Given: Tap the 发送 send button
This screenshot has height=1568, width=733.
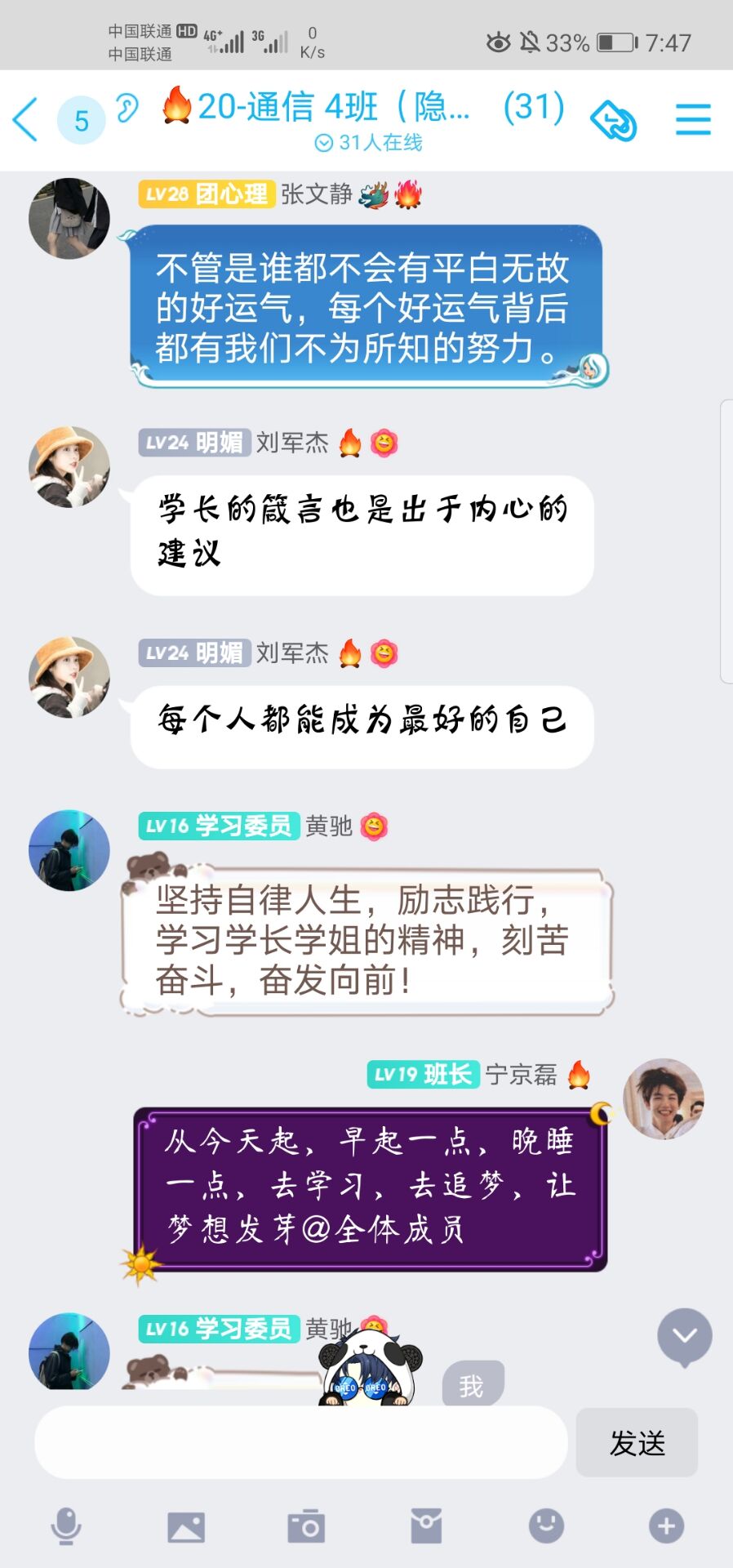Looking at the screenshot, I should point(637,1443).
